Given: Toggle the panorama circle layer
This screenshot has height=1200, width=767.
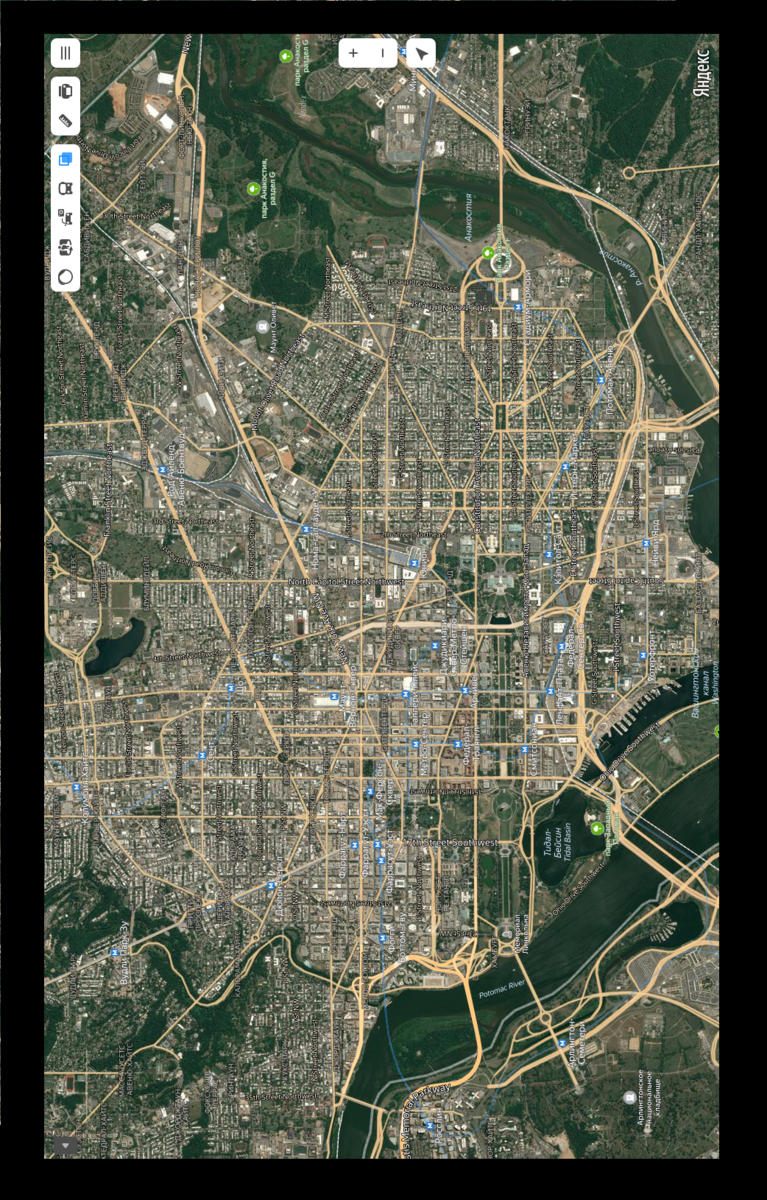Looking at the screenshot, I should [x=66, y=276].
